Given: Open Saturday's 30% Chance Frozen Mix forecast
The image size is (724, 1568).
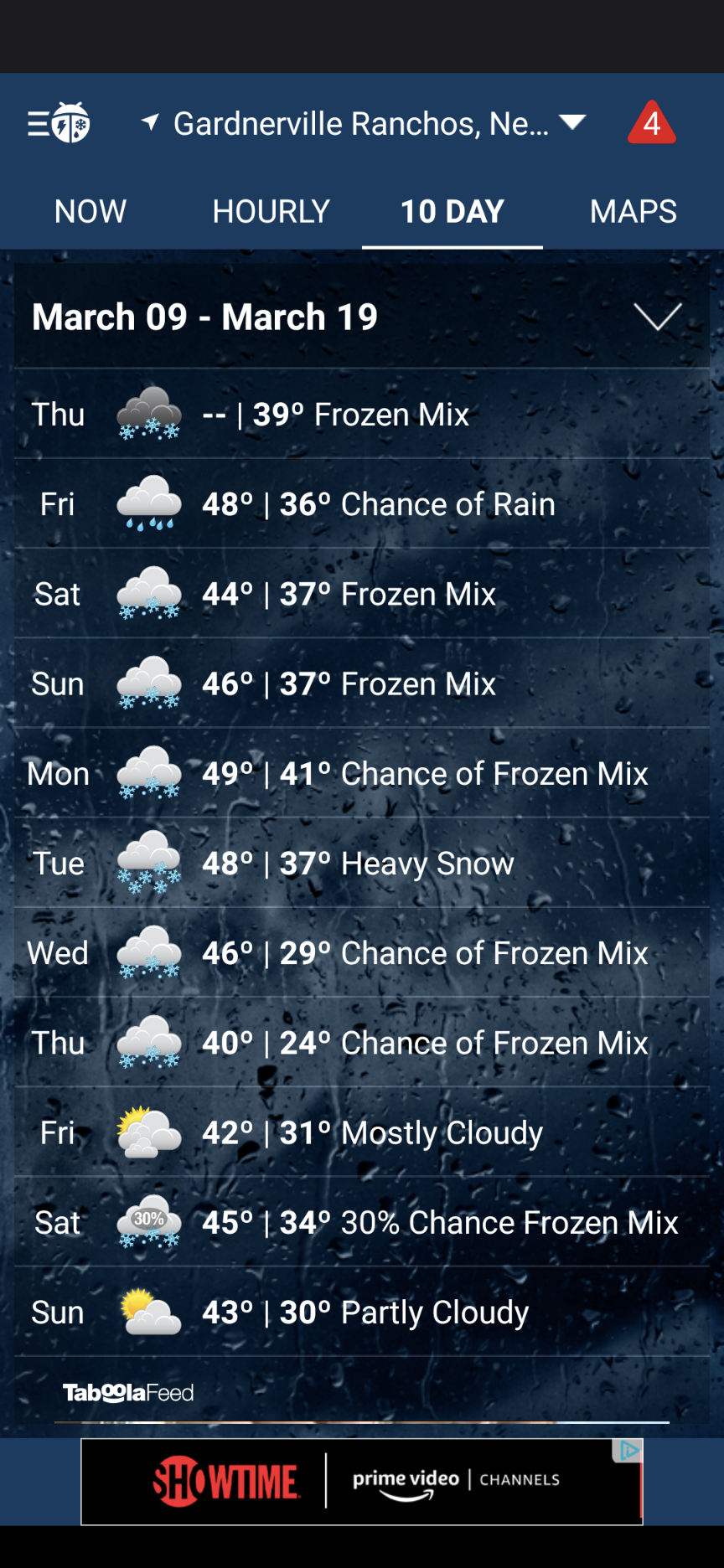Looking at the screenshot, I should coord(362,1222).
